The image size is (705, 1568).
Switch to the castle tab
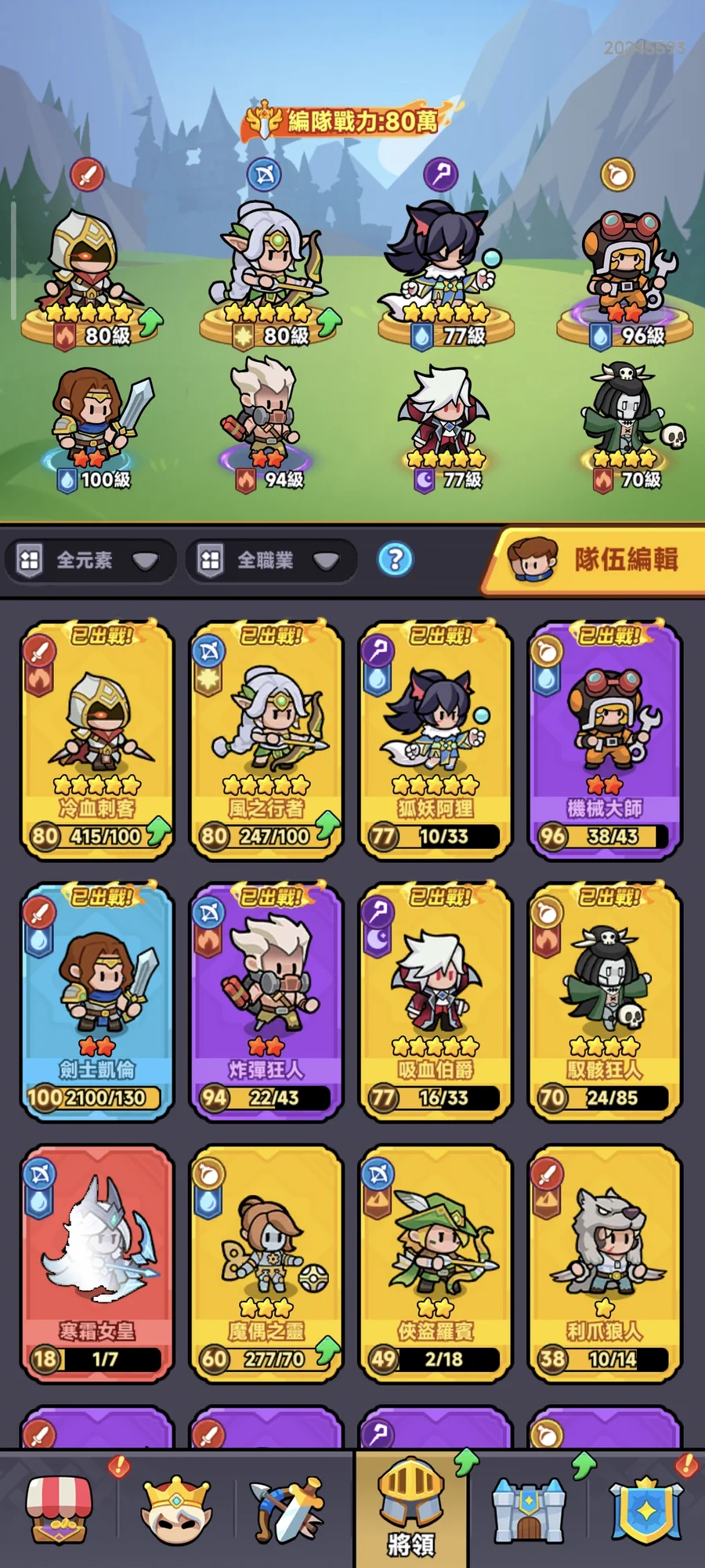528,1509
